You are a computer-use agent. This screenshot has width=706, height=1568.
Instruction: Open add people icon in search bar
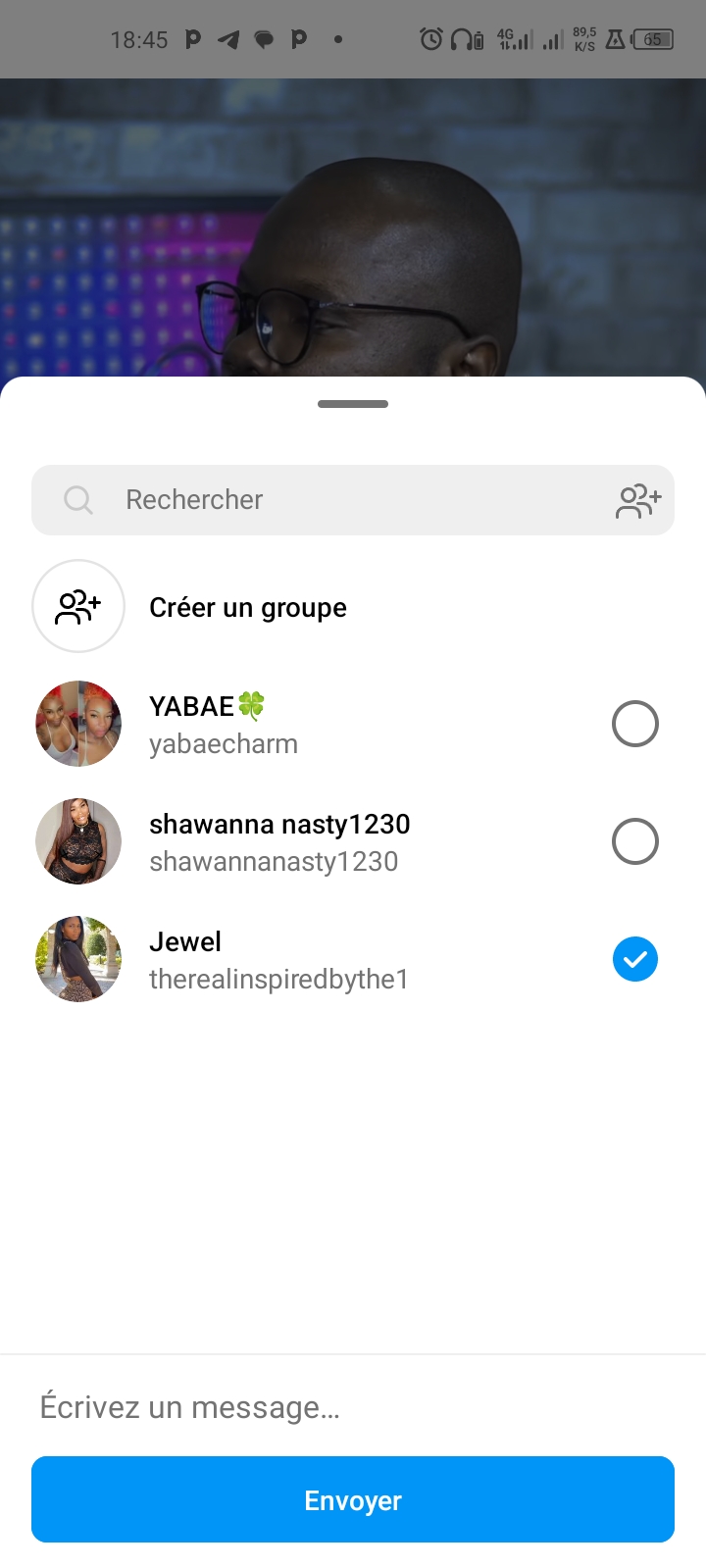tap(638, 500)
